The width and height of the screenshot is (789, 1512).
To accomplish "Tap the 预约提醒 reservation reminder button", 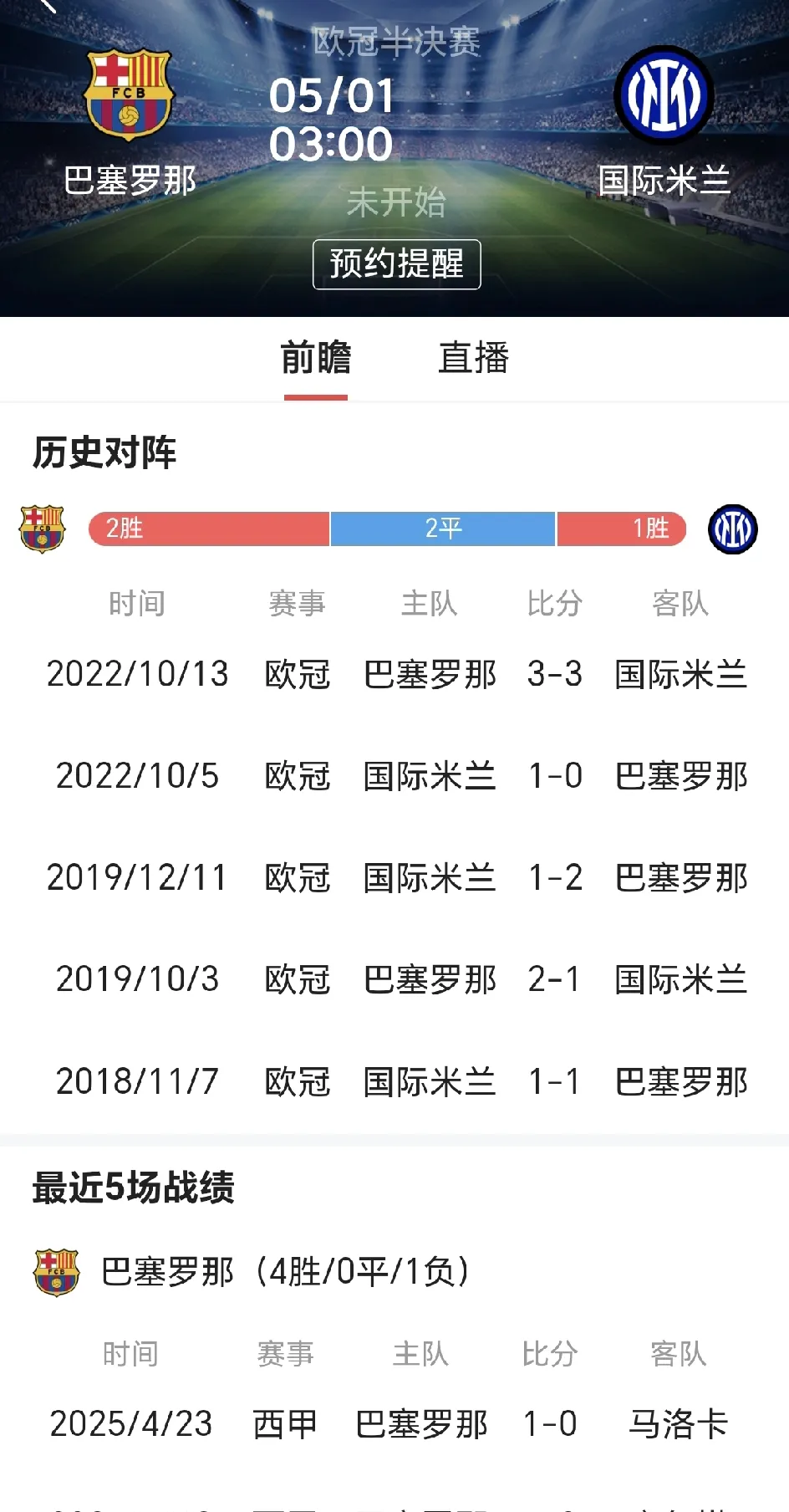I will (394, 263).
